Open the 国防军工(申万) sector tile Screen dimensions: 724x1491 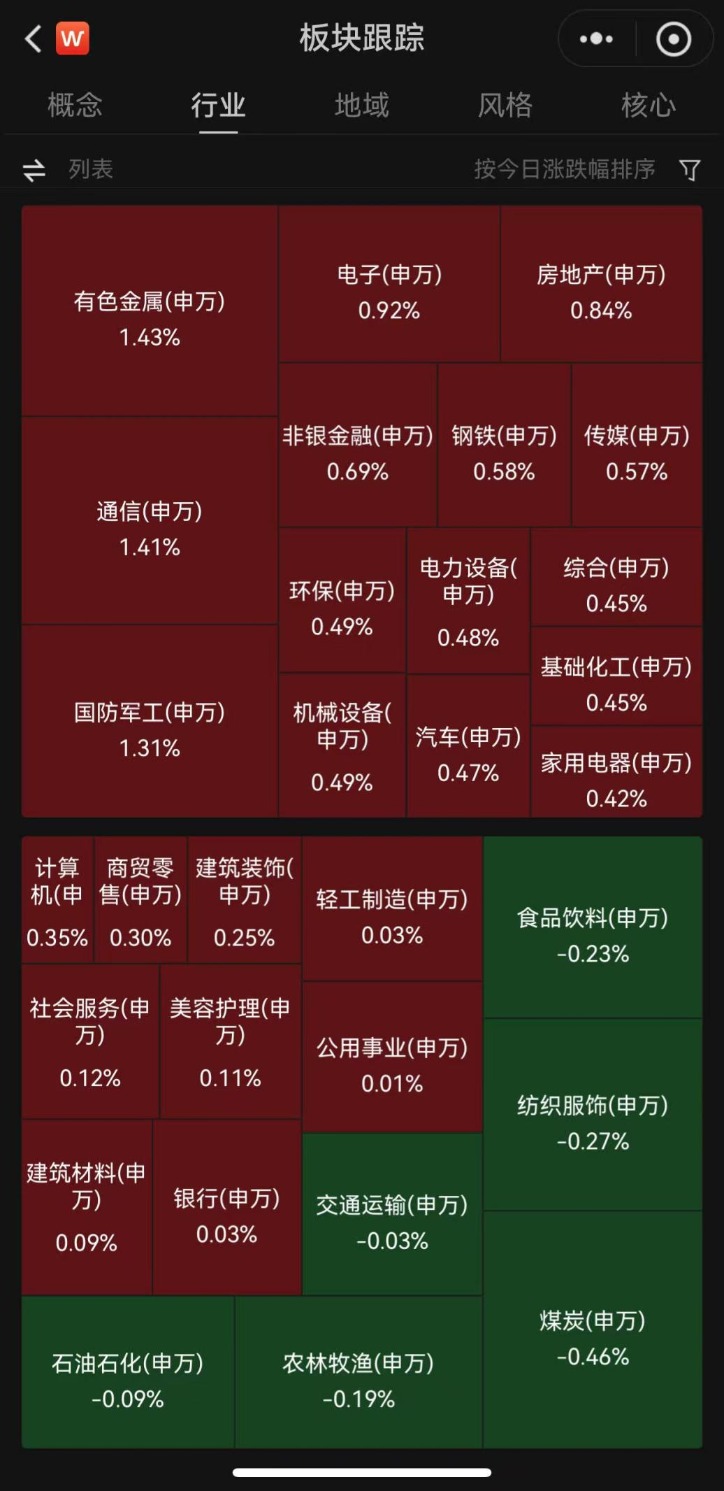click(x=150, y=721)
